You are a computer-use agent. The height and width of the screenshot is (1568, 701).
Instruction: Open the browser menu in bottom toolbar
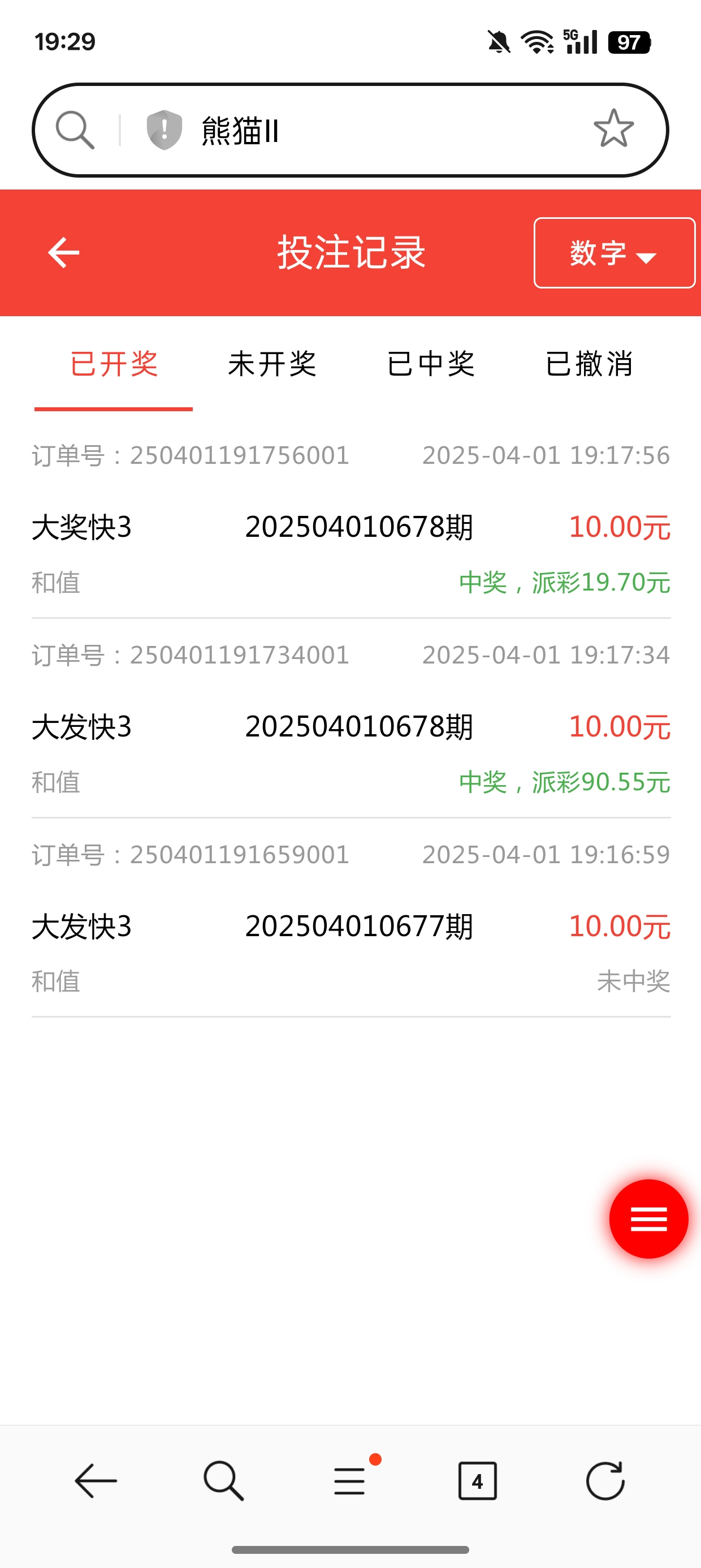tap(350, 1481)
